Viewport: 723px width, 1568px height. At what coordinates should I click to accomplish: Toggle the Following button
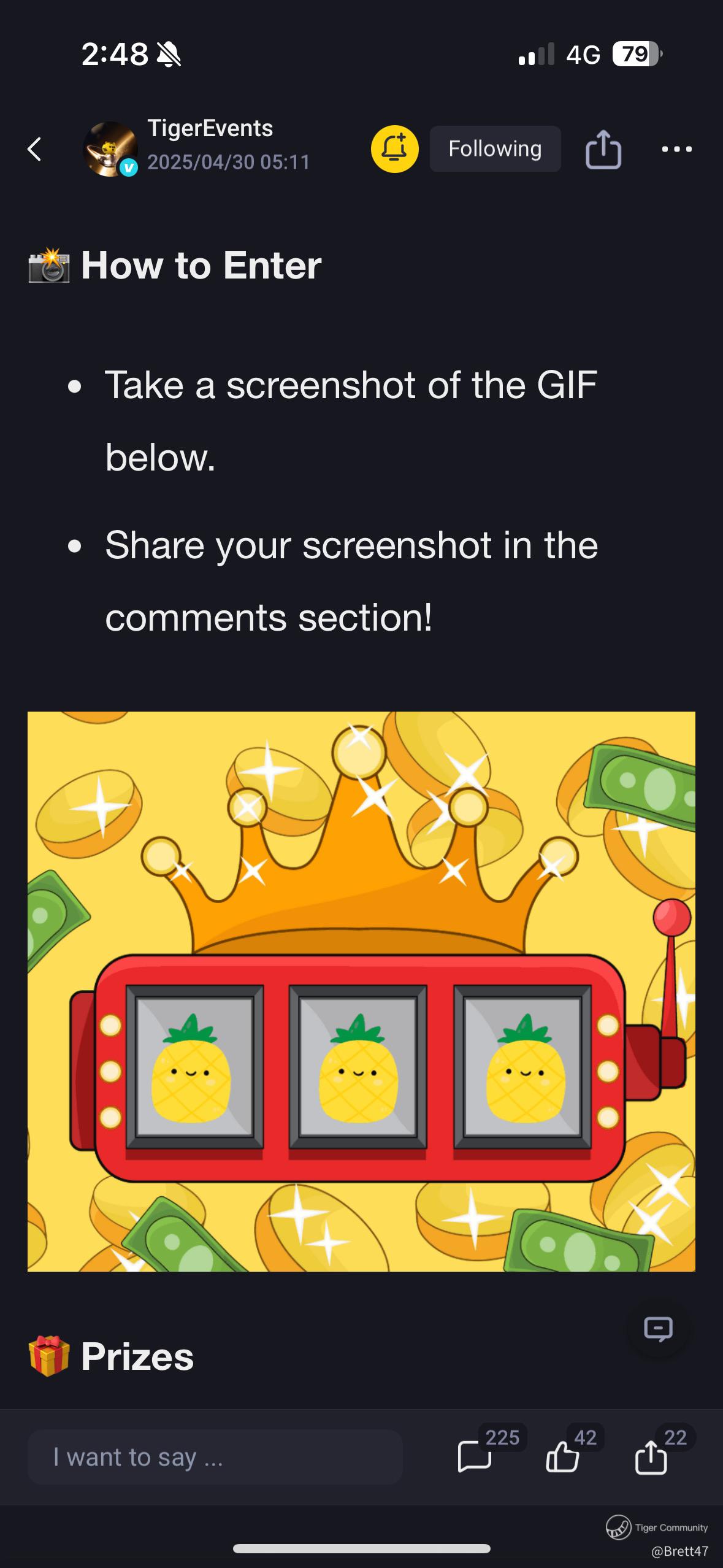[x=495, y=149]
